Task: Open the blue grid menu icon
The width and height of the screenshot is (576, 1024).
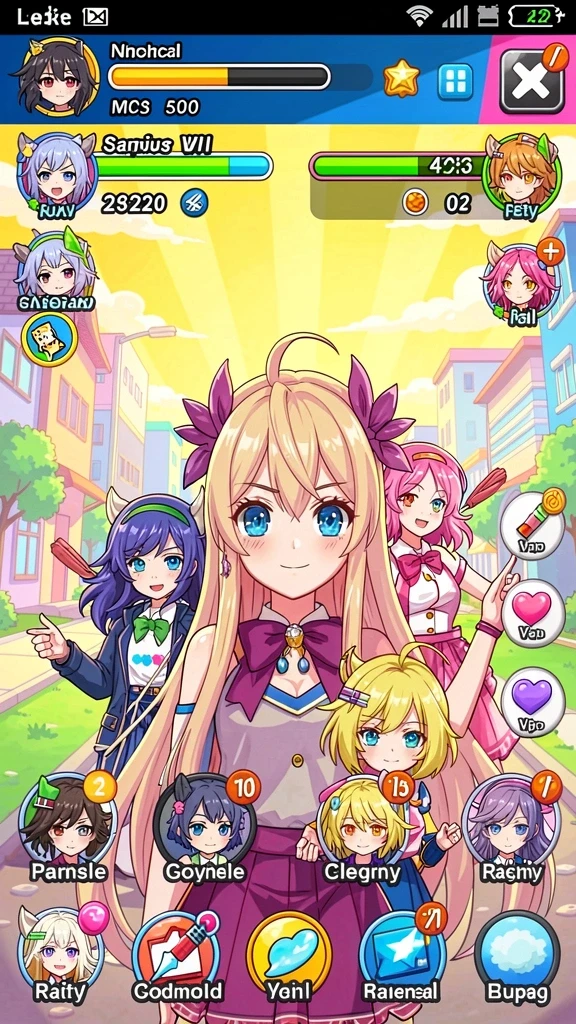Action: pos(455,82)
